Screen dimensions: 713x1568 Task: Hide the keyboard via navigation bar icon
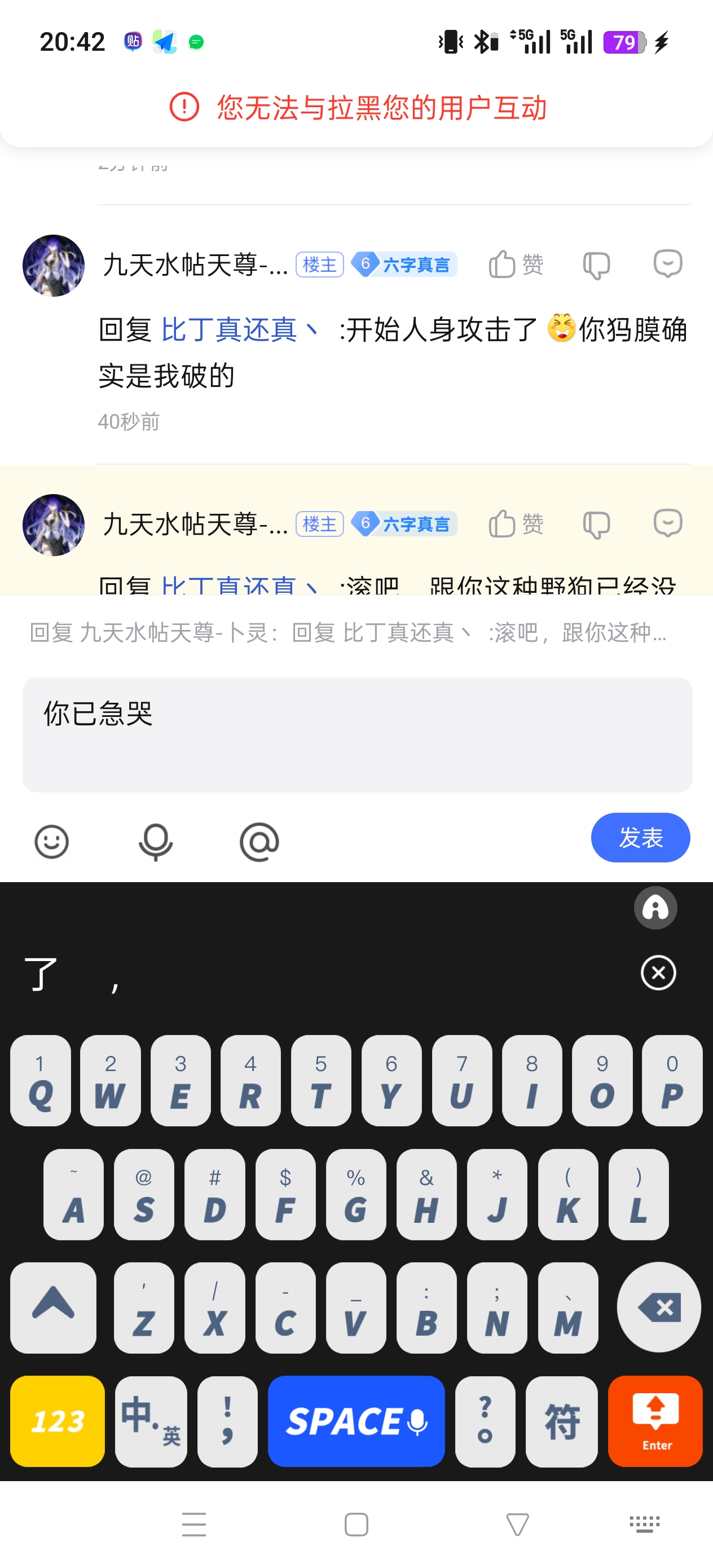point(644,1523)
